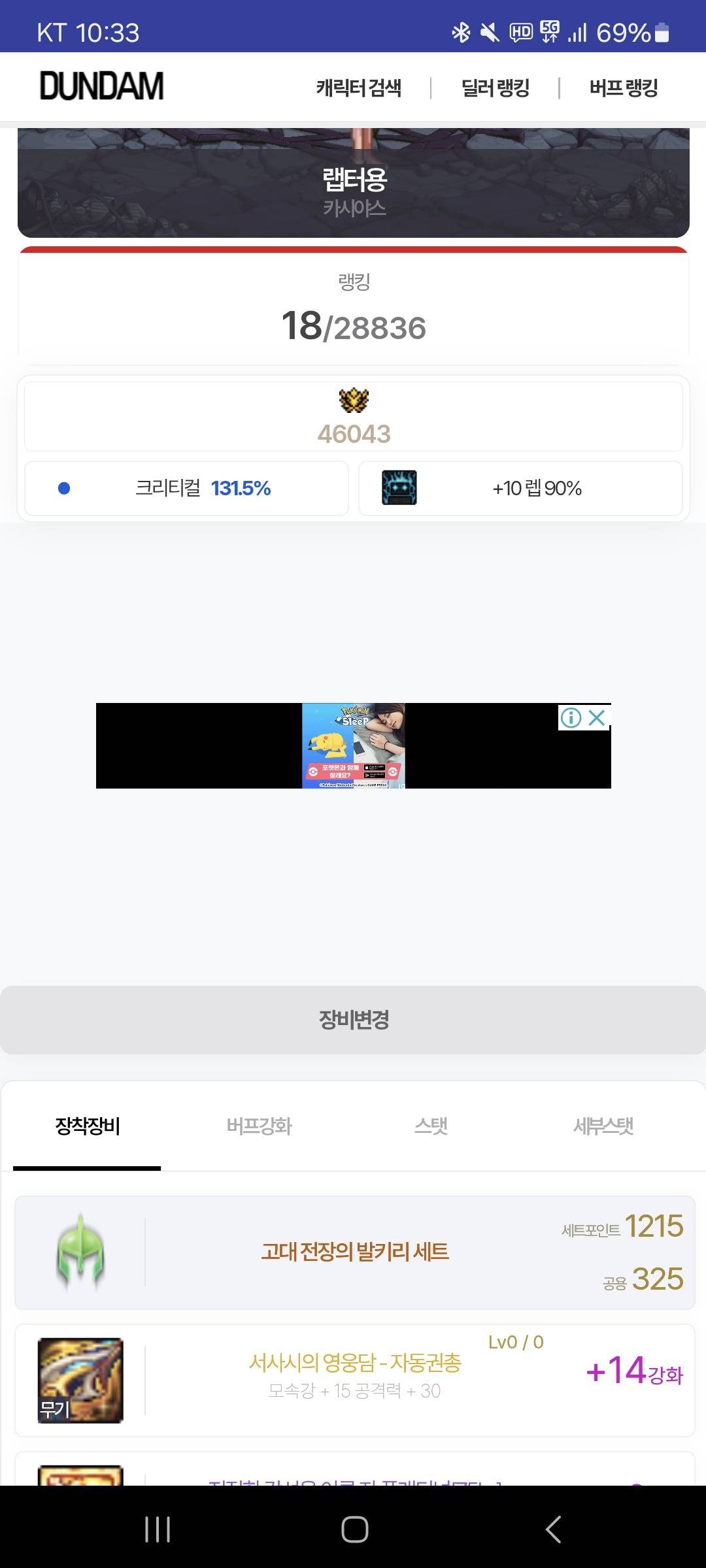Open the 딜러 랭킹 page
This screenshot has height=1568, width=706.
point(496,88)
